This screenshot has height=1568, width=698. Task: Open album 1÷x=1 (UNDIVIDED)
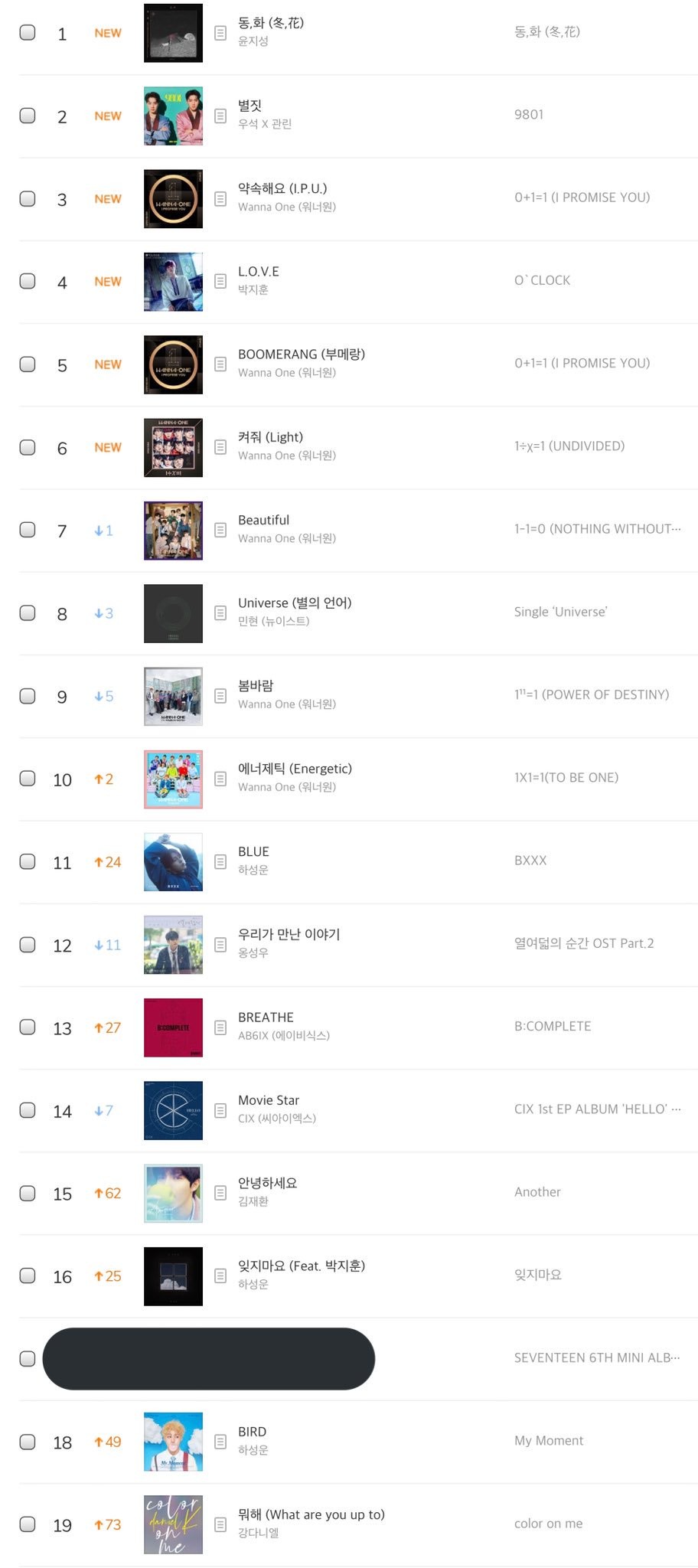click(569, 446)
